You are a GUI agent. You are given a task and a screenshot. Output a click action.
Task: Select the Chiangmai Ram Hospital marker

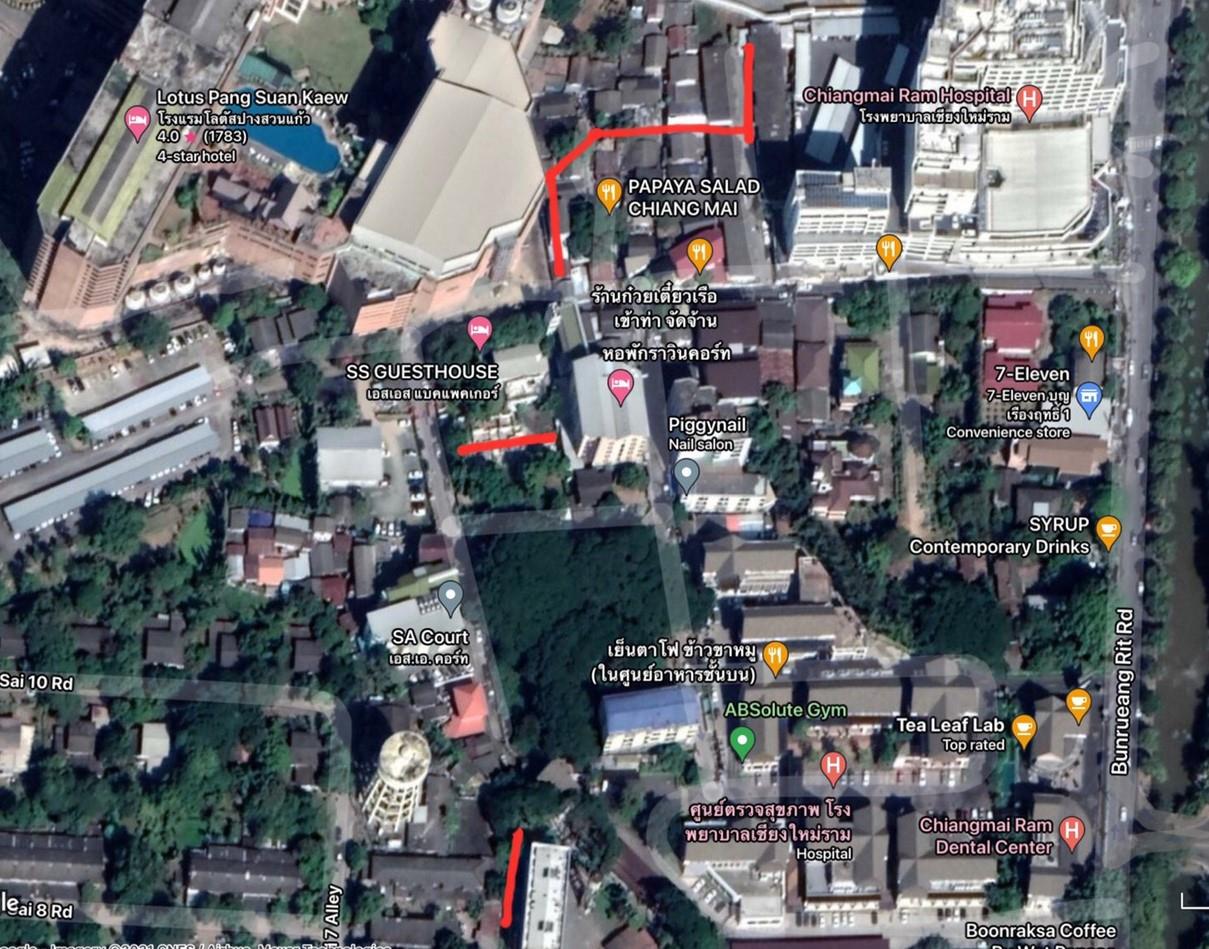pyautogui.click(x=1028, y=99)
